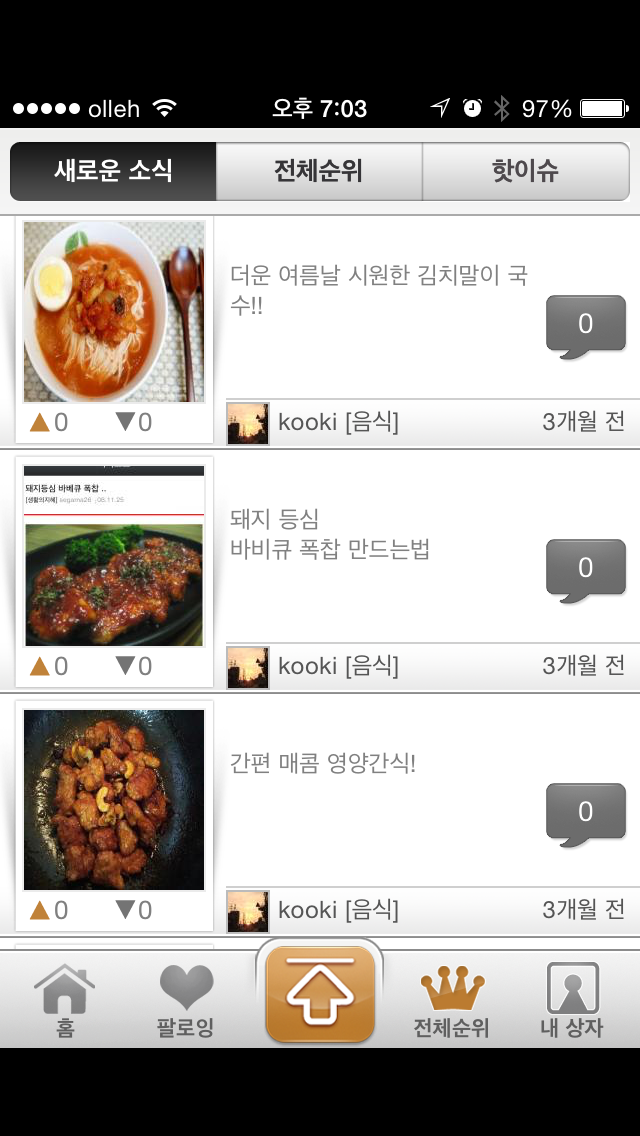Open the 전체순위 crown tab
This screenshot has height=1136, width=640.
pyautogui.click(x=452, y=1000)
